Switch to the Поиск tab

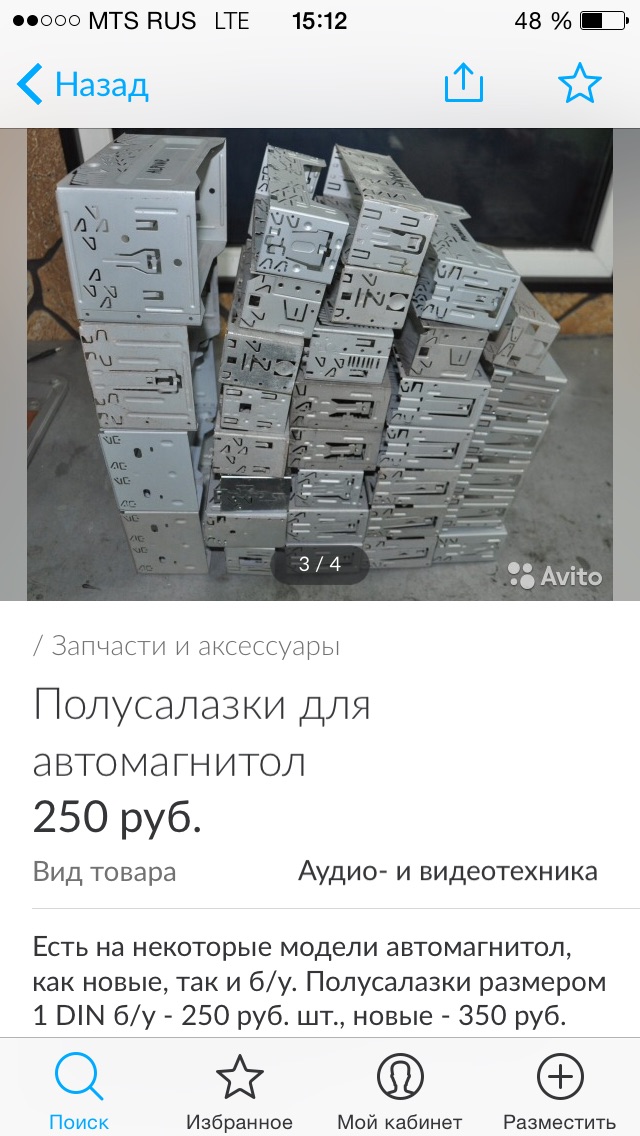pyautogui.click(x=78, y=1090)
